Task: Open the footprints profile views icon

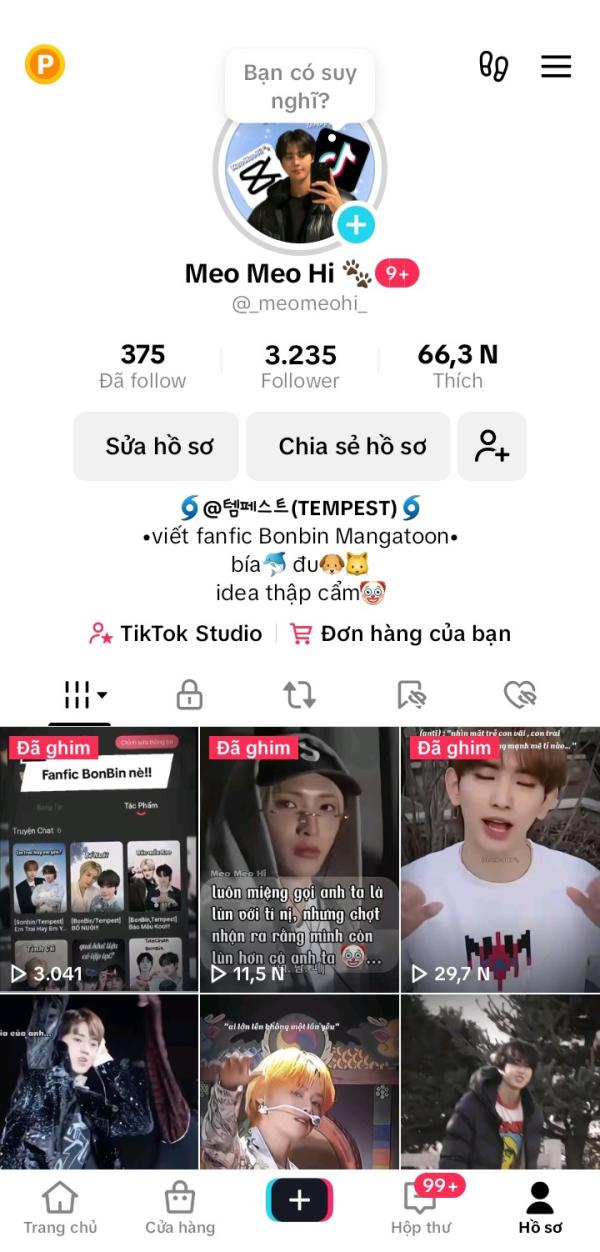Action: point(493,66)
